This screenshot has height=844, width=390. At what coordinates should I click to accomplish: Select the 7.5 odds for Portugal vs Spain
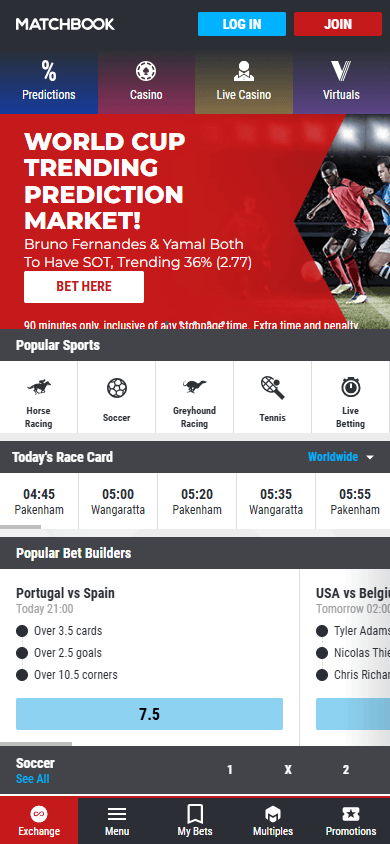(150, 714)
